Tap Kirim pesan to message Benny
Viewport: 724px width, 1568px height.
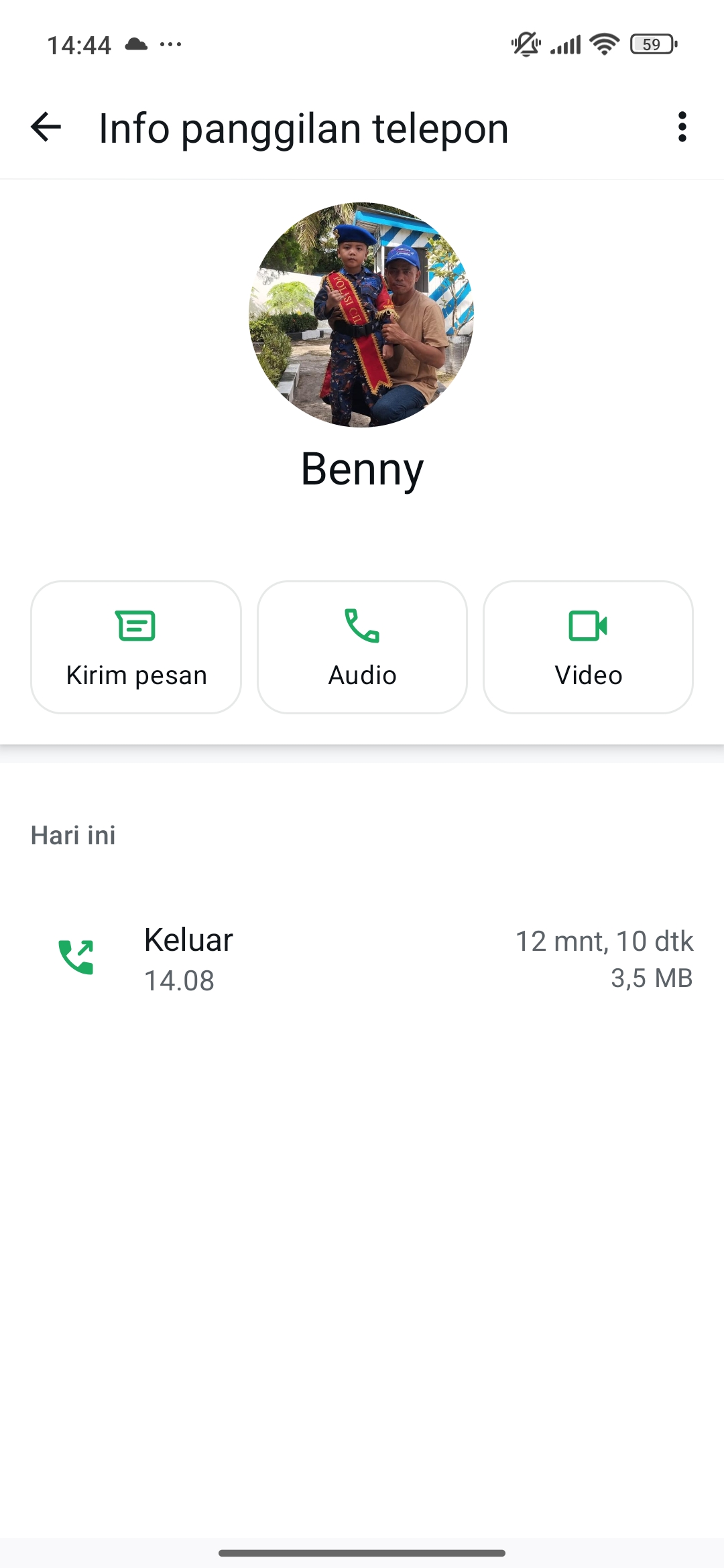pos(136,647)
